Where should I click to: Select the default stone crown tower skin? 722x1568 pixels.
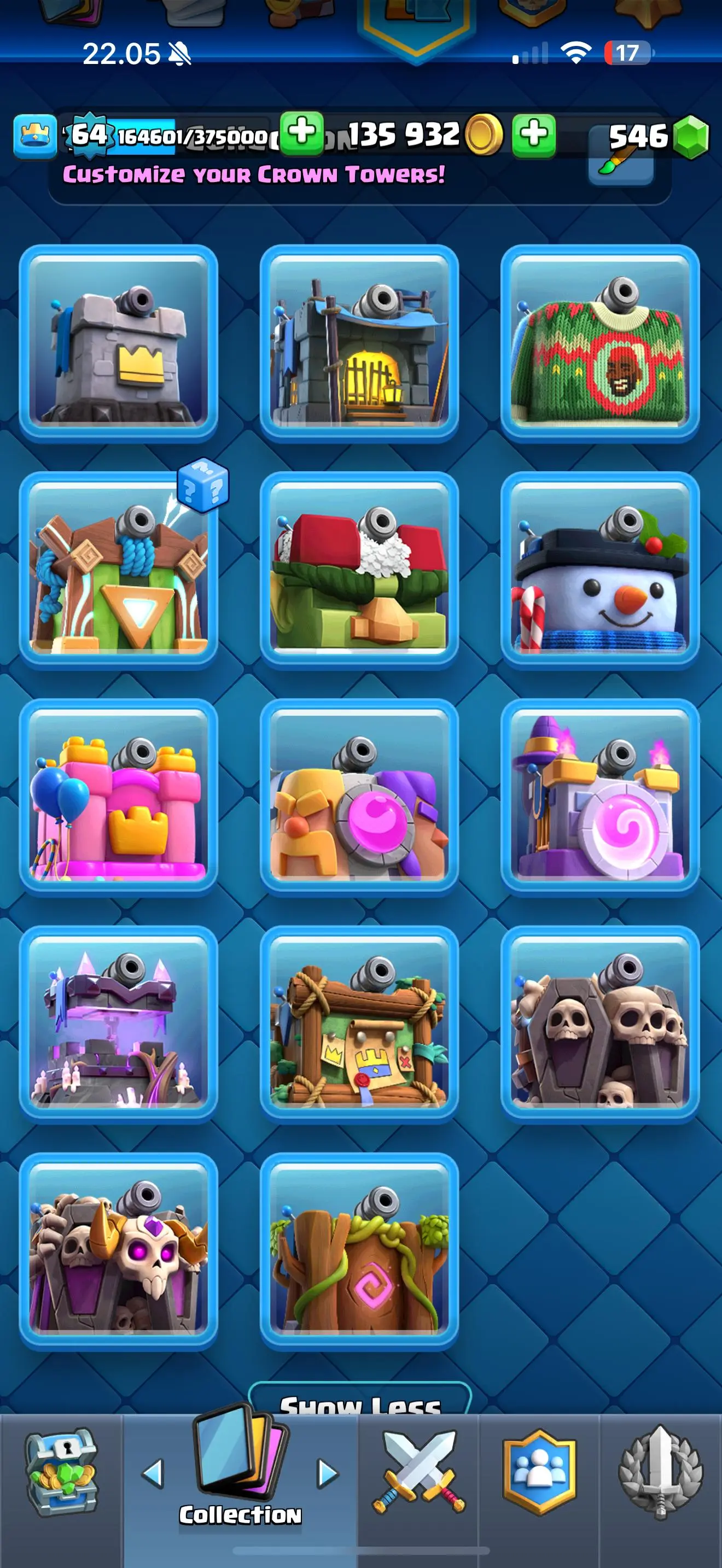(118, 343)
